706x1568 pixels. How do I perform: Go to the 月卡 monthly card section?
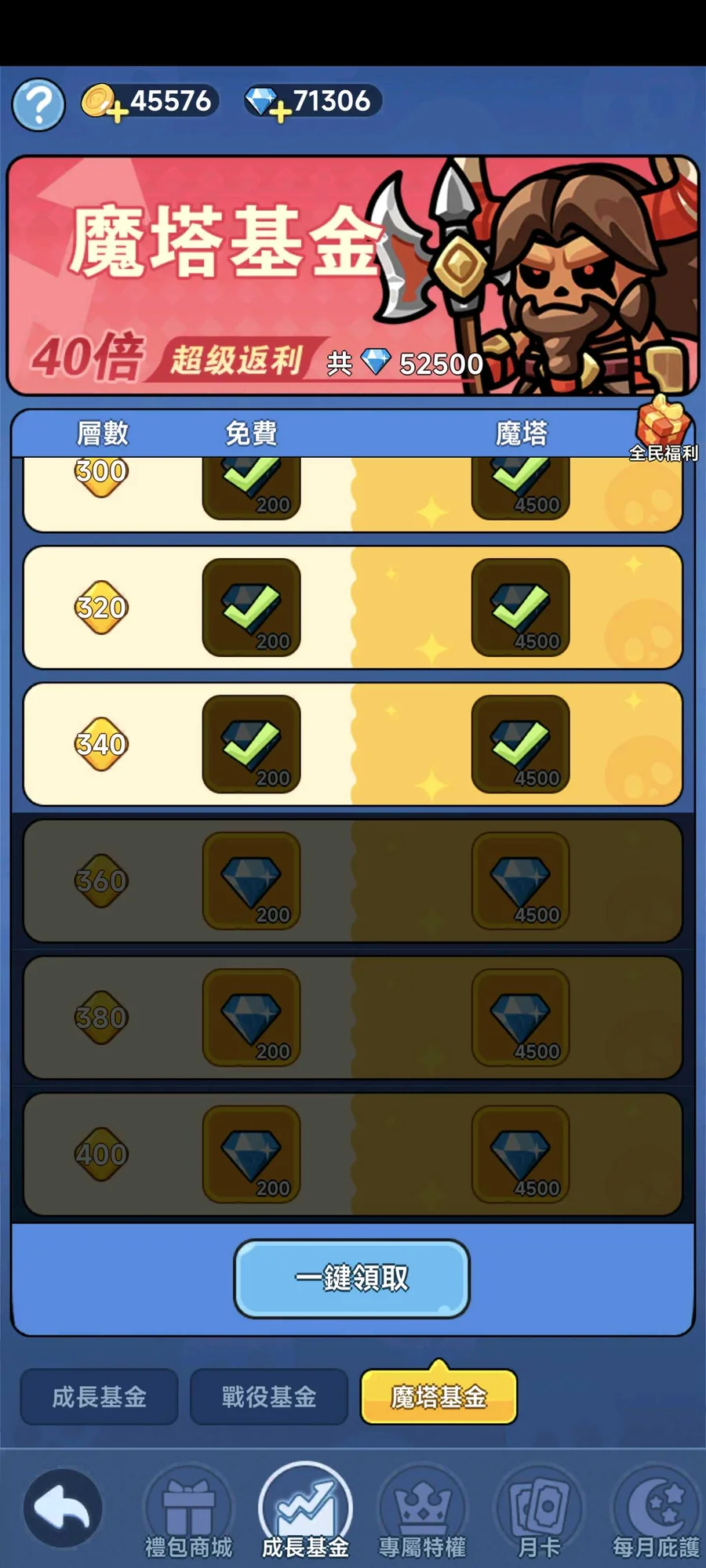coord(539,1513)
